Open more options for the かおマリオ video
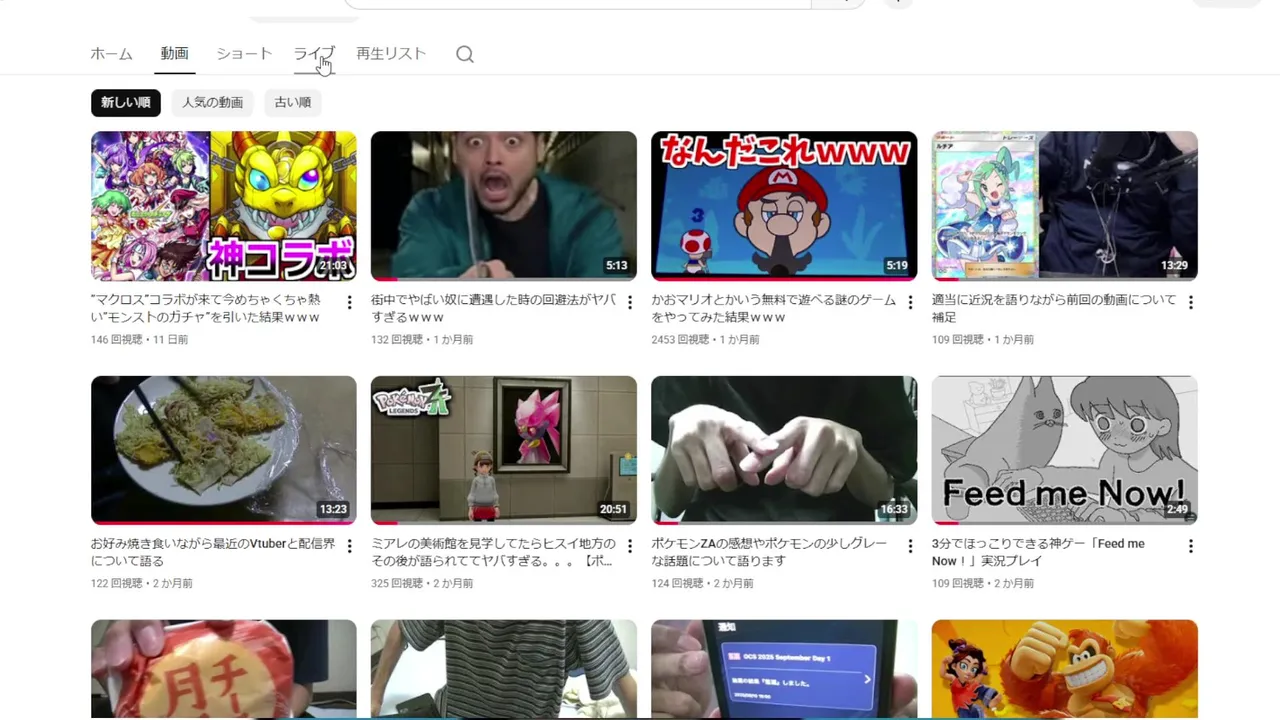This screenshot has width=1280, height=720. pyautogui.click(x=910, y=302)
